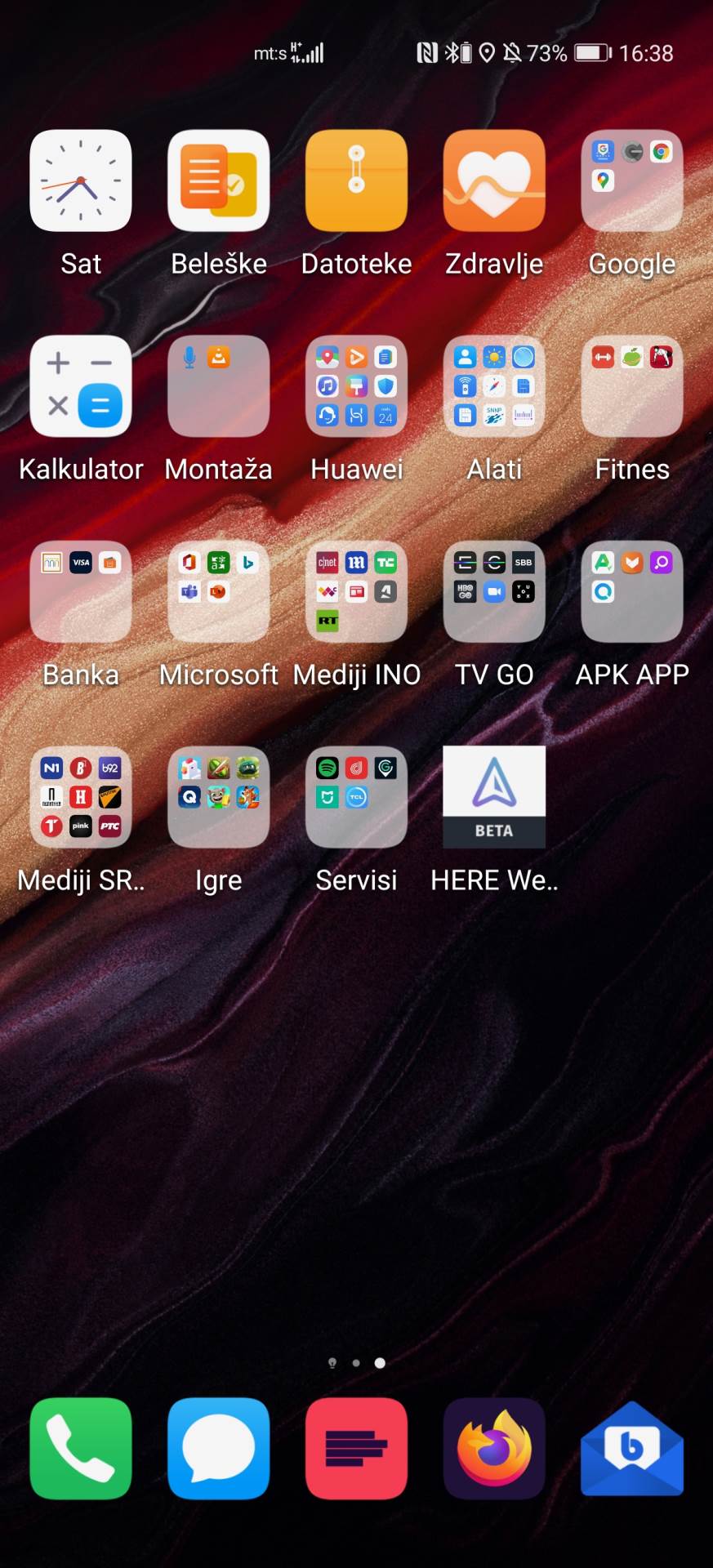Image resolution: width=713 pixels, height=1568 pixels.
Task: Open the Sat clock app
Action: pyautogui.click(x=81, y=180)
